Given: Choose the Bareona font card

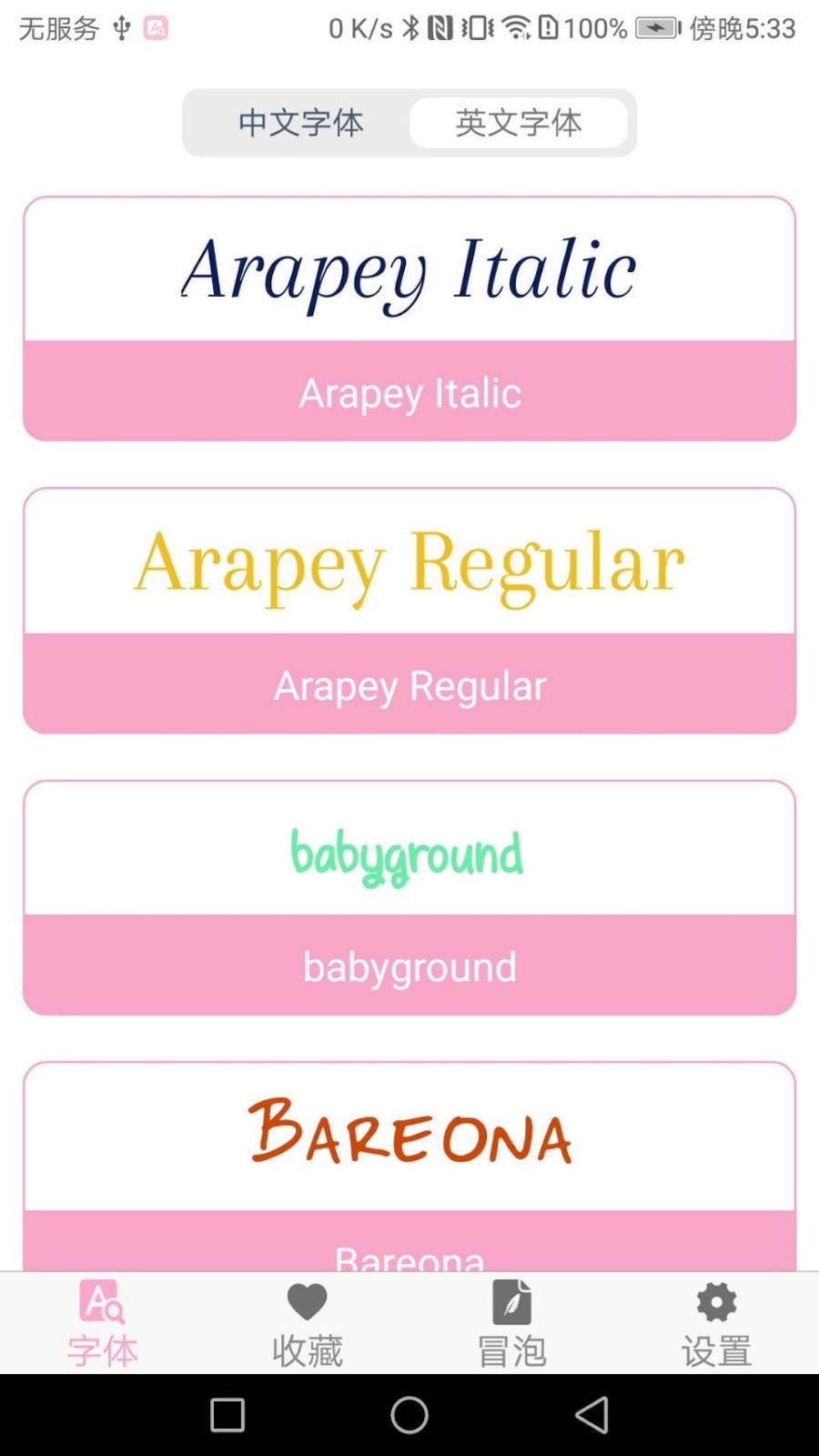Looking at the screenshot, I should click(x=409, y=1165).
